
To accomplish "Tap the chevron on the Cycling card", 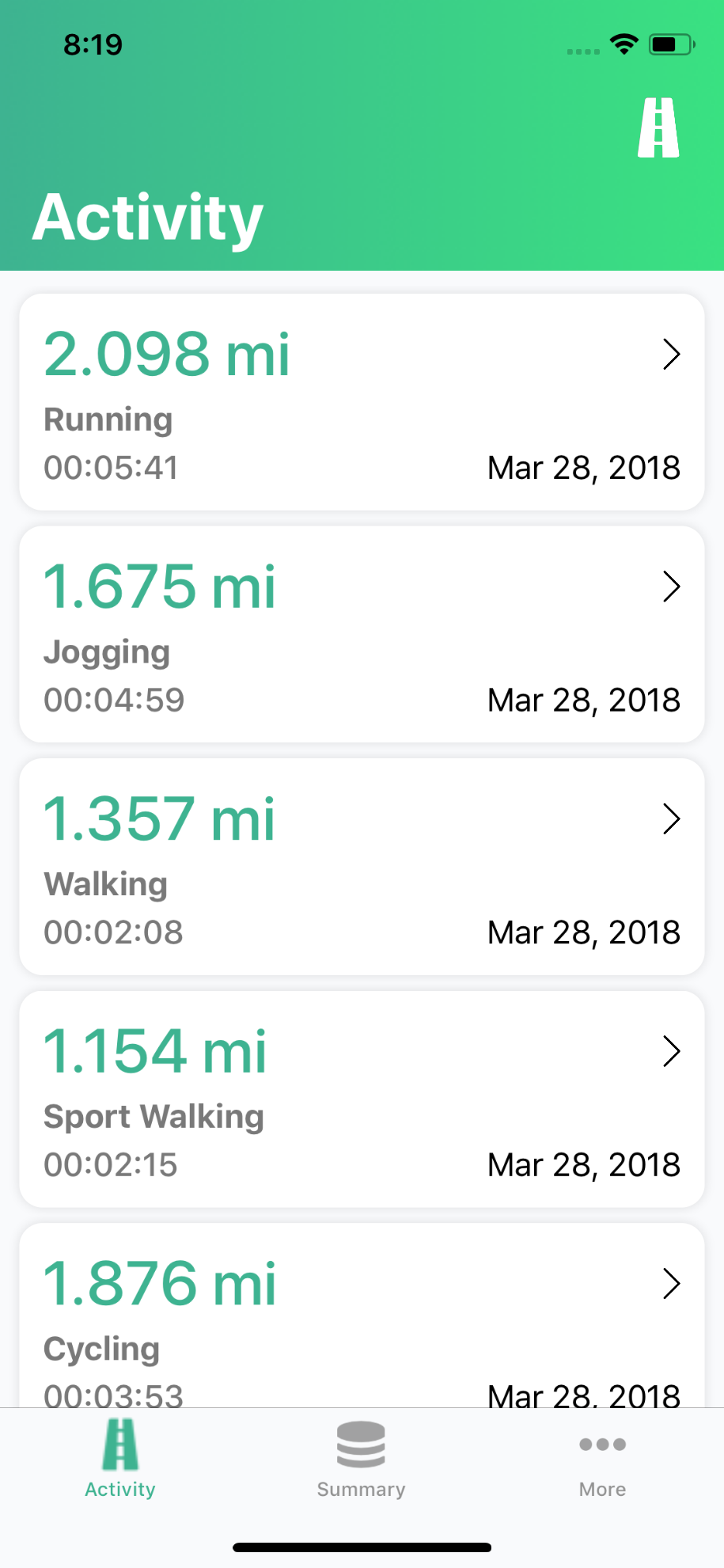I will click(x=672, y=1283).
